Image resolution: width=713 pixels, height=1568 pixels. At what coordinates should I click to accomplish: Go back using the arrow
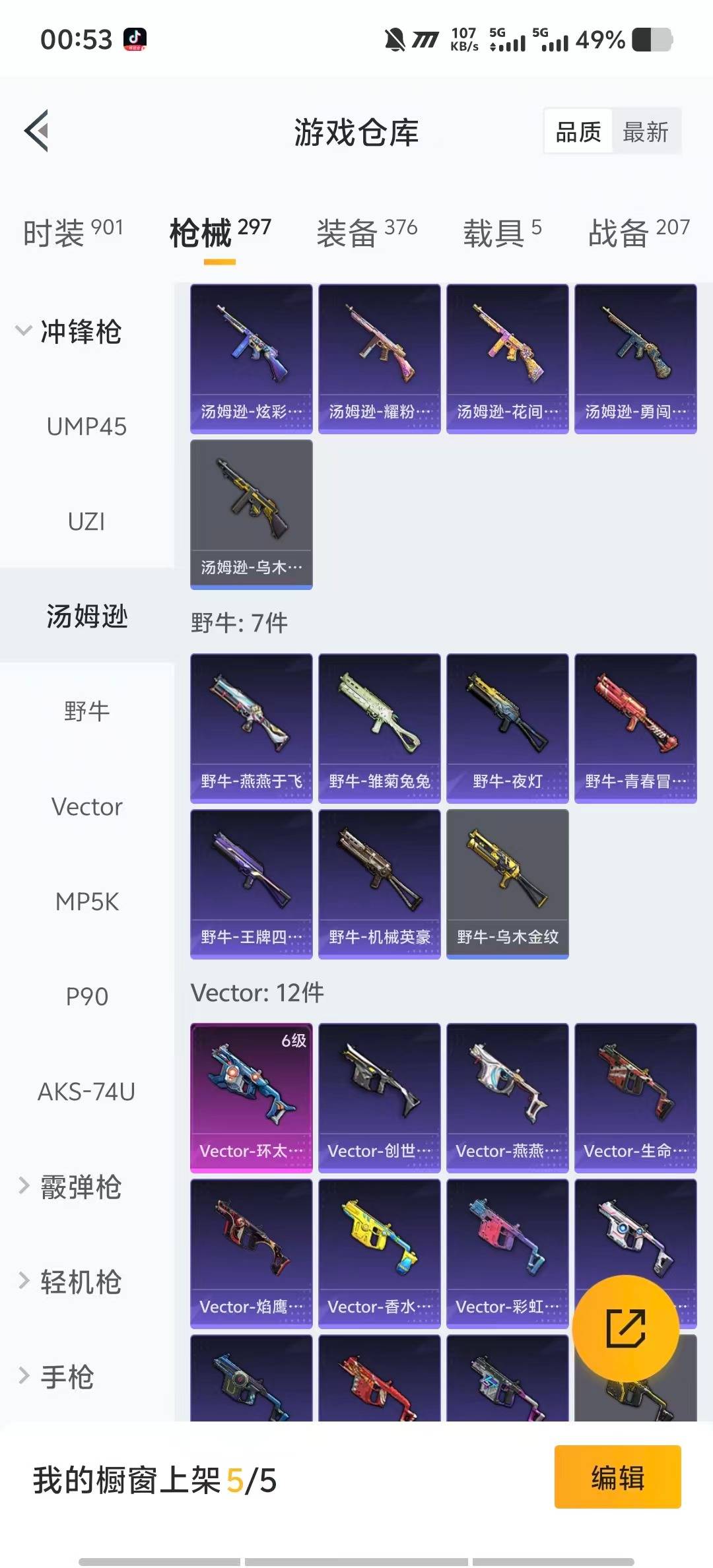[x=37, y=131]
